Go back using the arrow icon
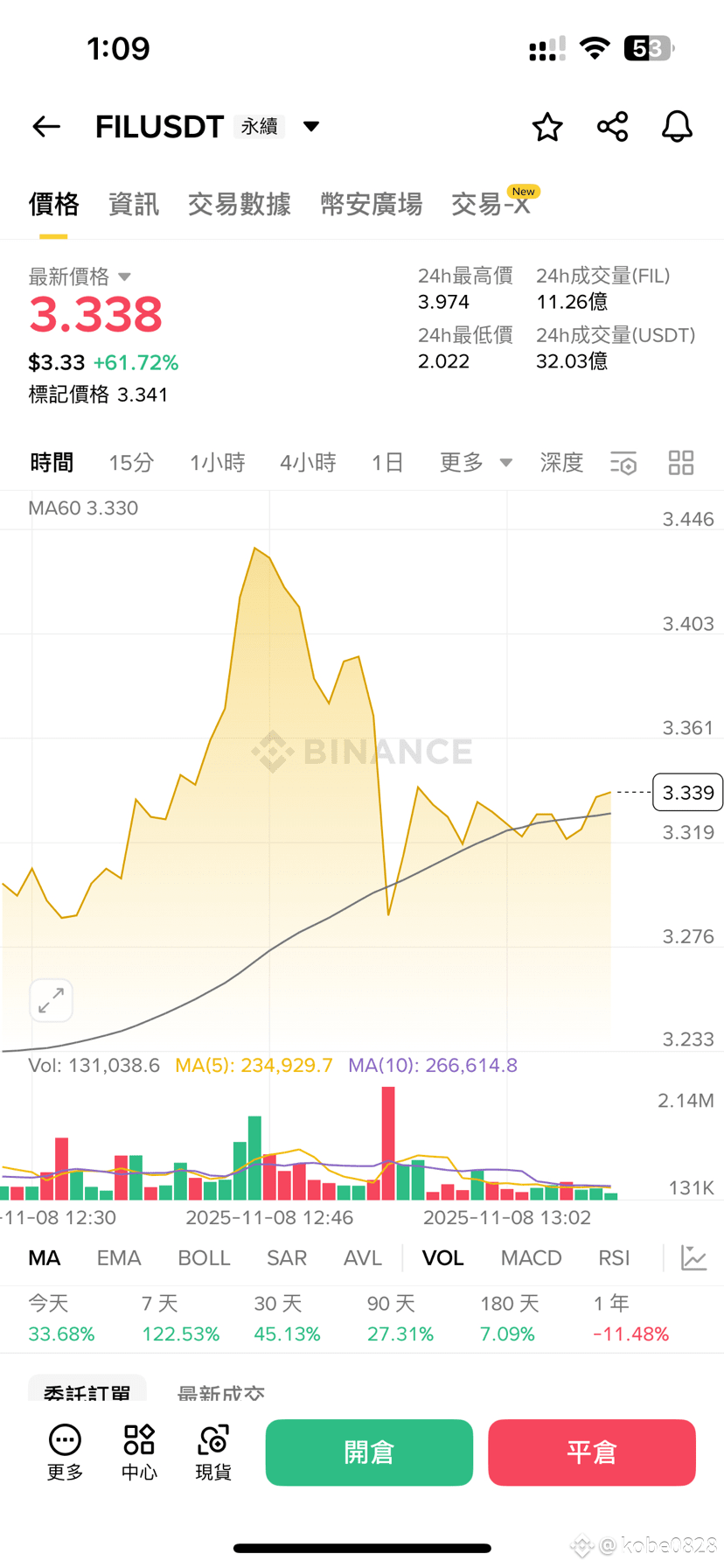Viewport: 724px width, 1568px height. click(x=46, y=127)
